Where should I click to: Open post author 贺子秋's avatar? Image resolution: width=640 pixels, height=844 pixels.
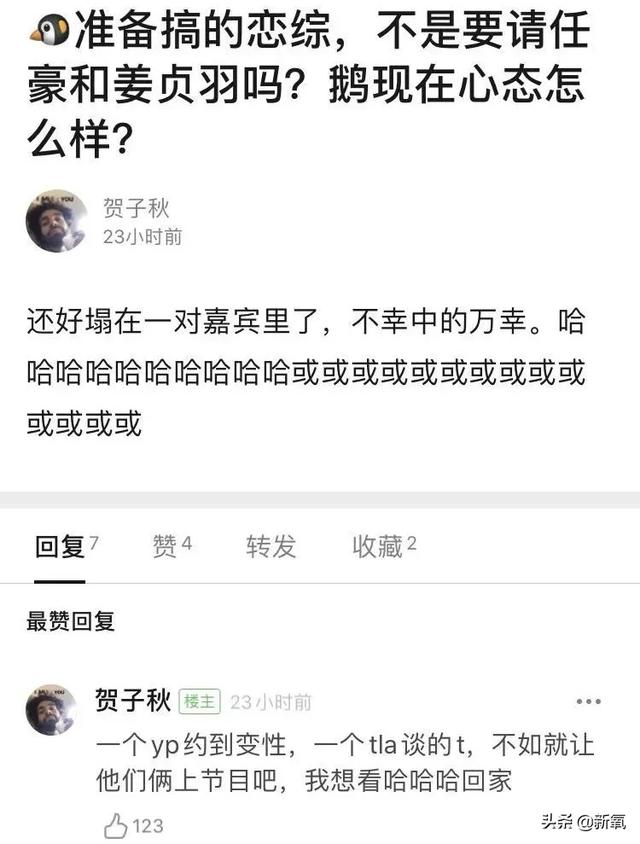coord(56,221)
